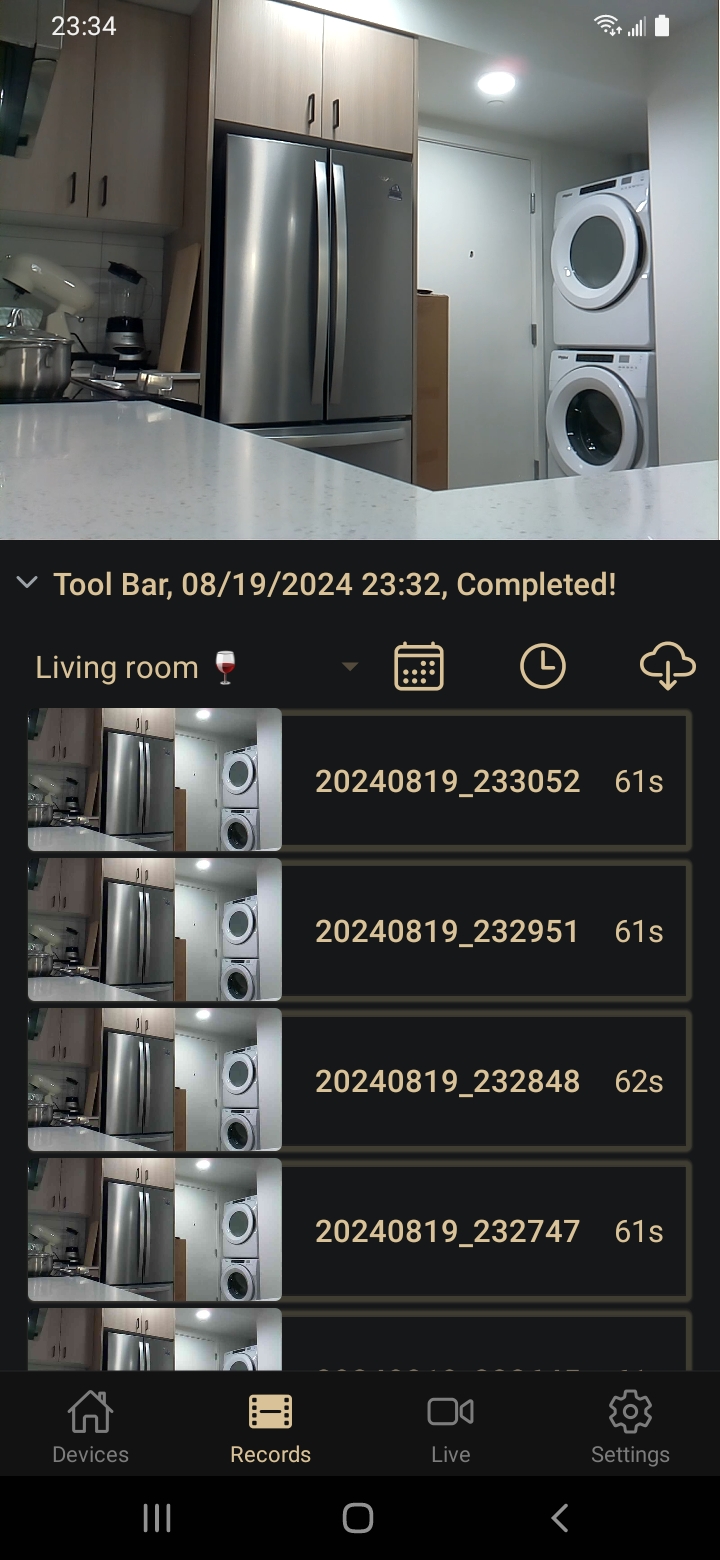Image resolution: width=720 pixels, height=1560 pixels.
Task: Open the Settings tab
Action: tap(630, 1427)
